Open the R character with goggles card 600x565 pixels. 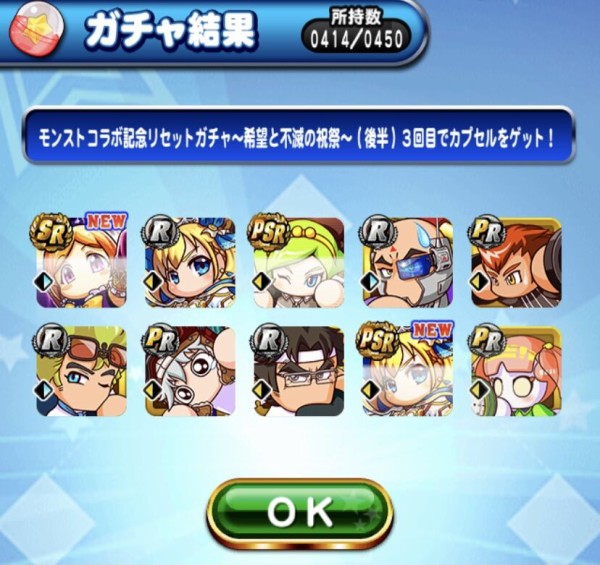coord(81,371)
